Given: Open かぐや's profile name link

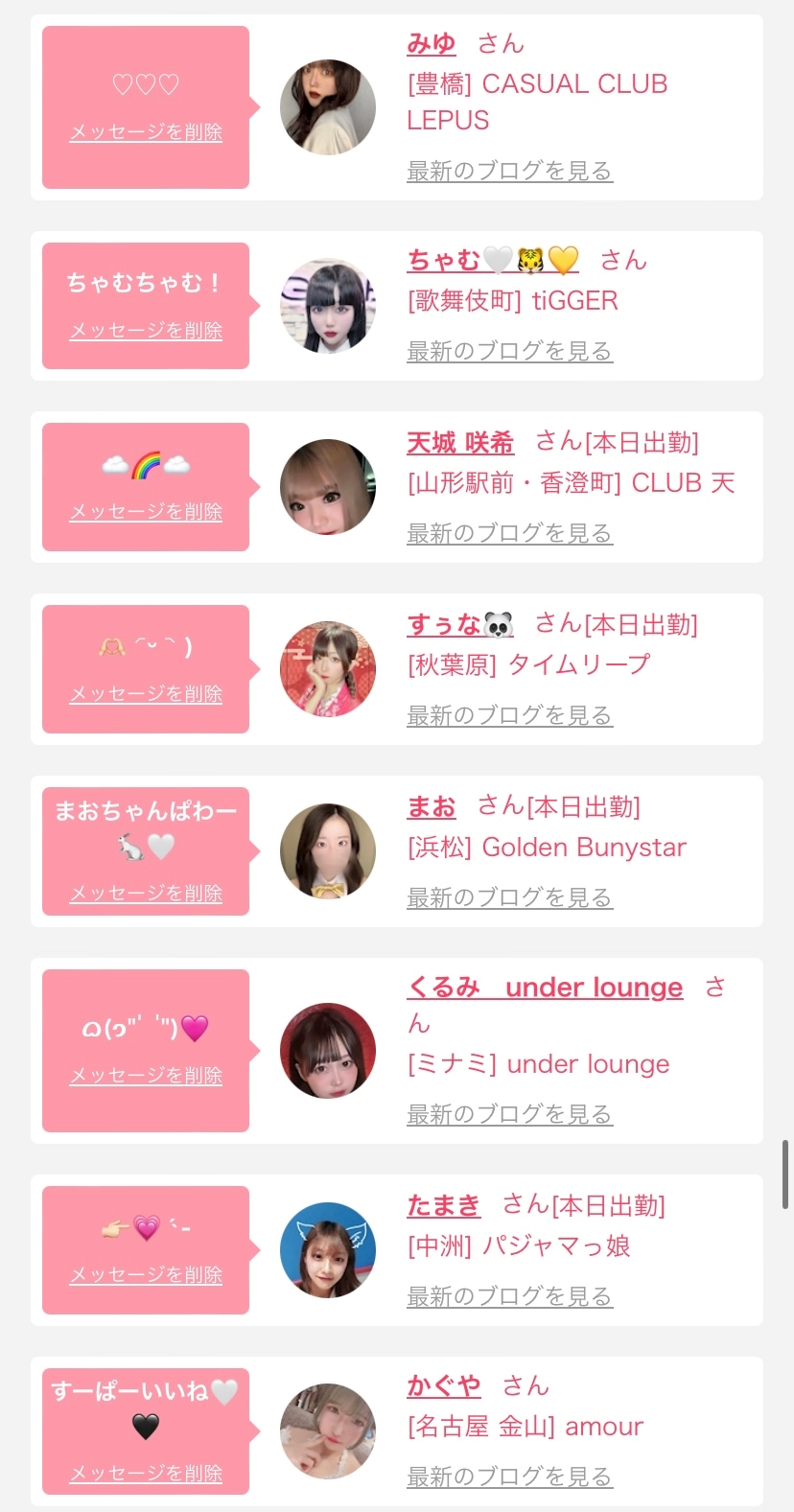Looking at the screenshot, I should [444, 1385].
